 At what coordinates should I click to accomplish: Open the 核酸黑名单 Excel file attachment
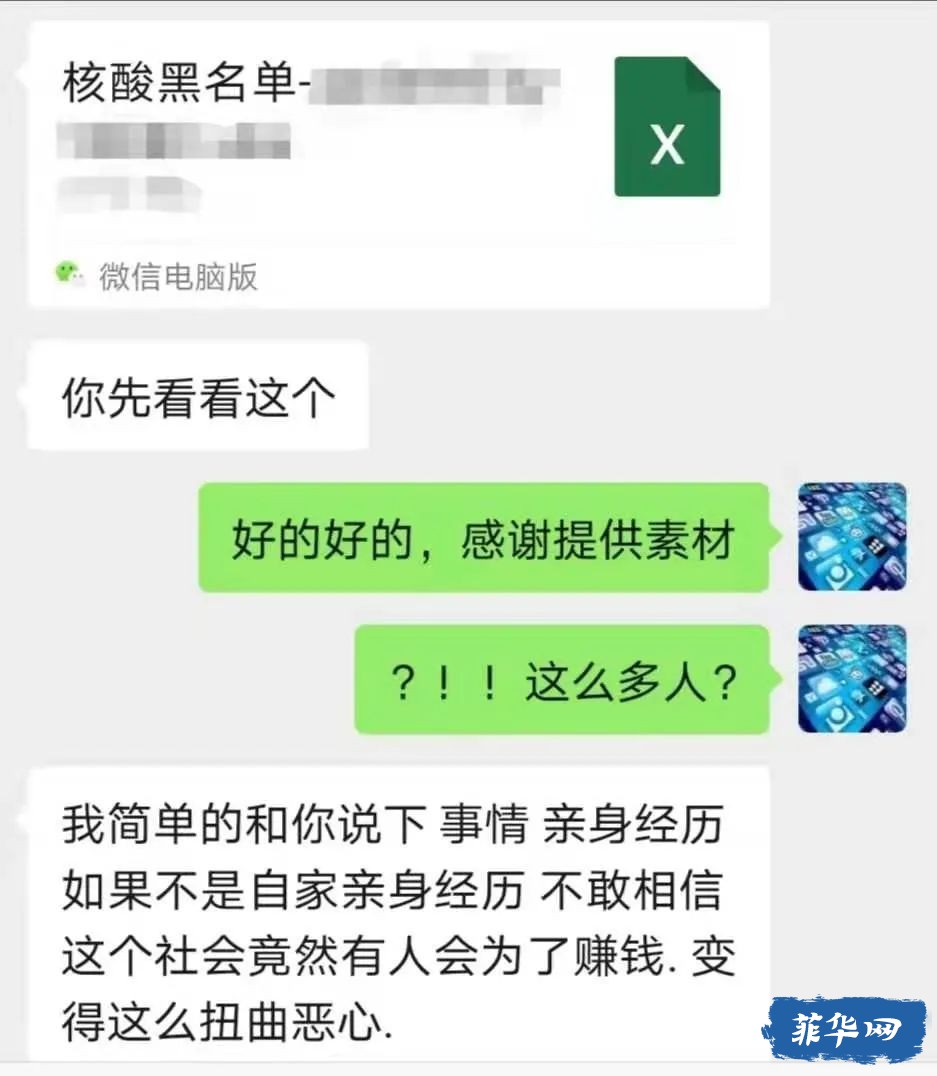coord(400,160)
